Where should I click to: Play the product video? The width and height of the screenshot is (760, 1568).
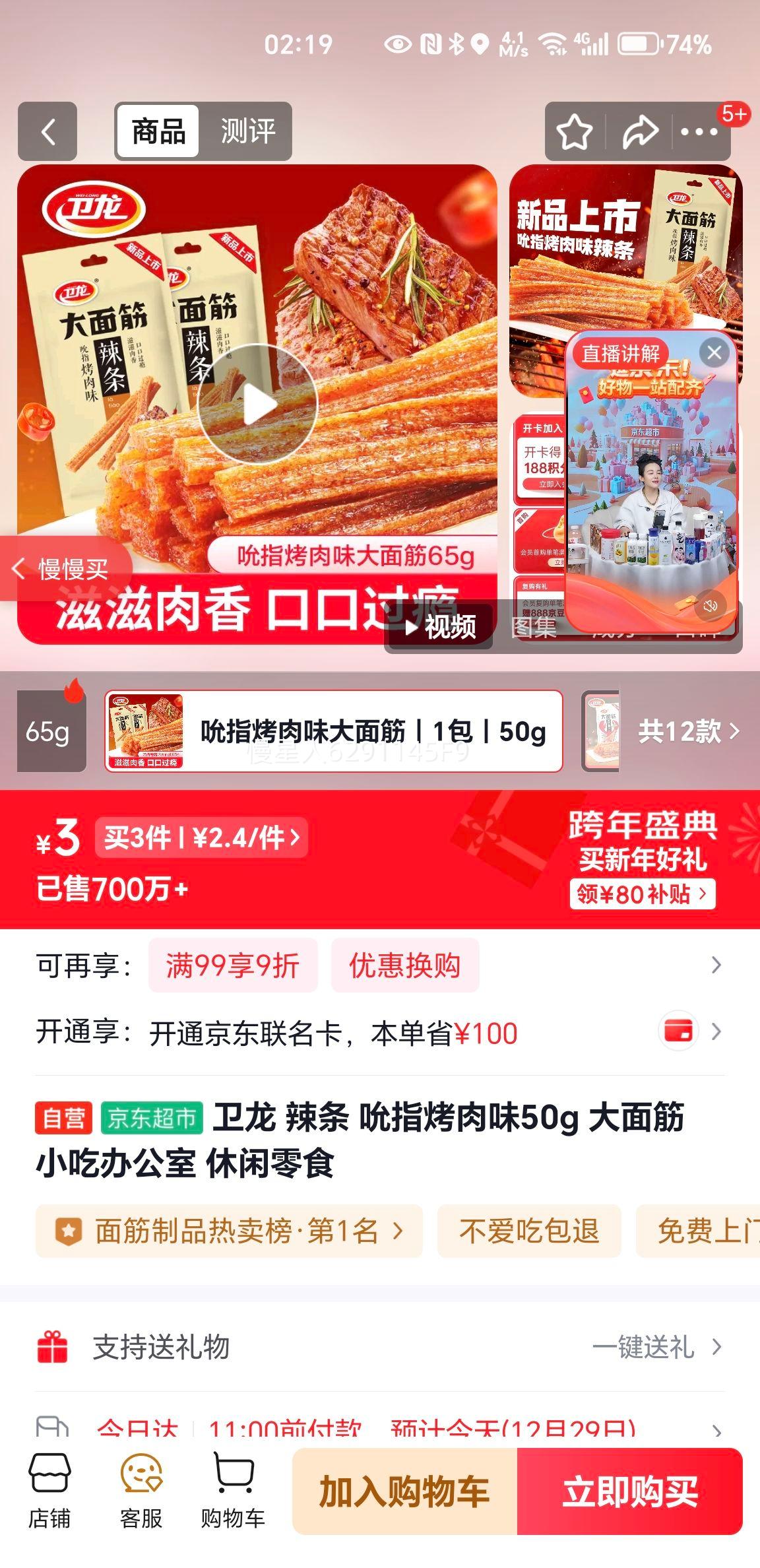point(258,404)
